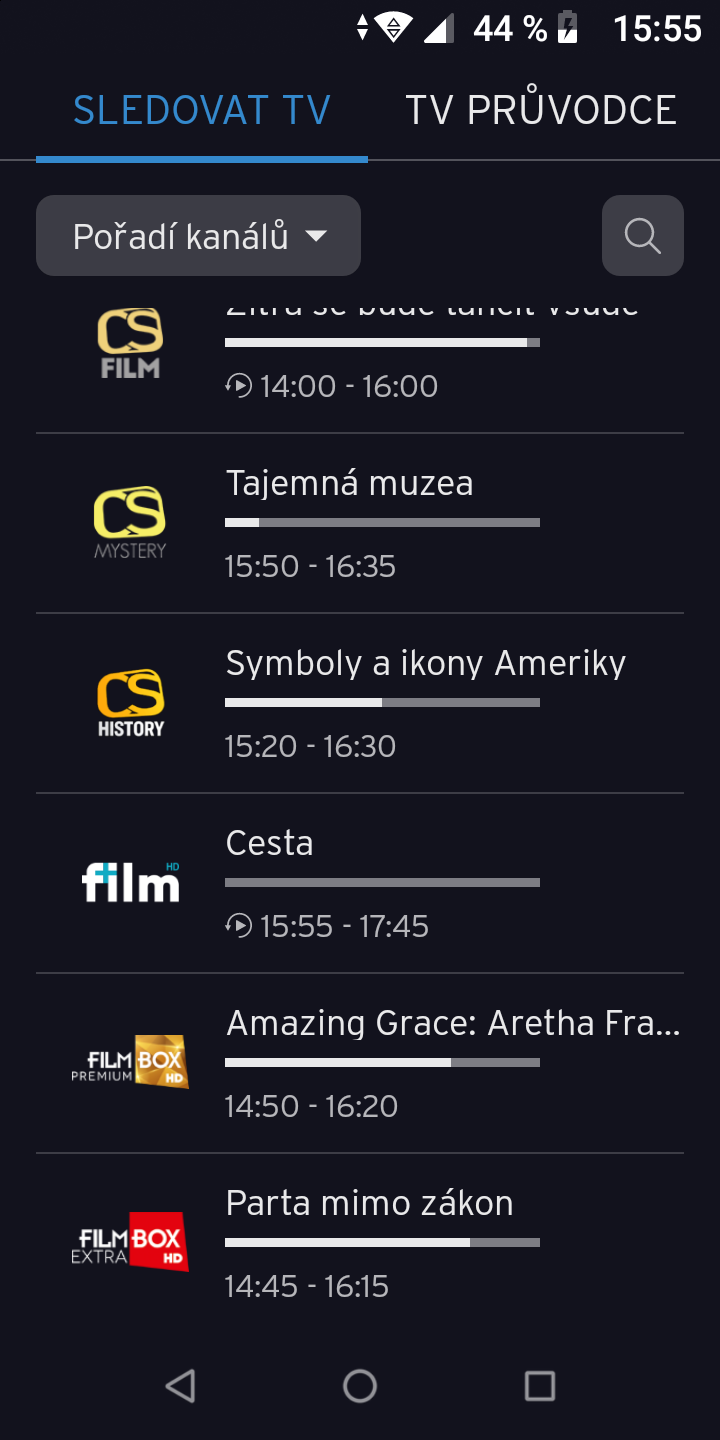The height and width of the screenshot is (1440, 720).
Task: Open Symboly a ikony Ameriky
Action: coord(360,704)
